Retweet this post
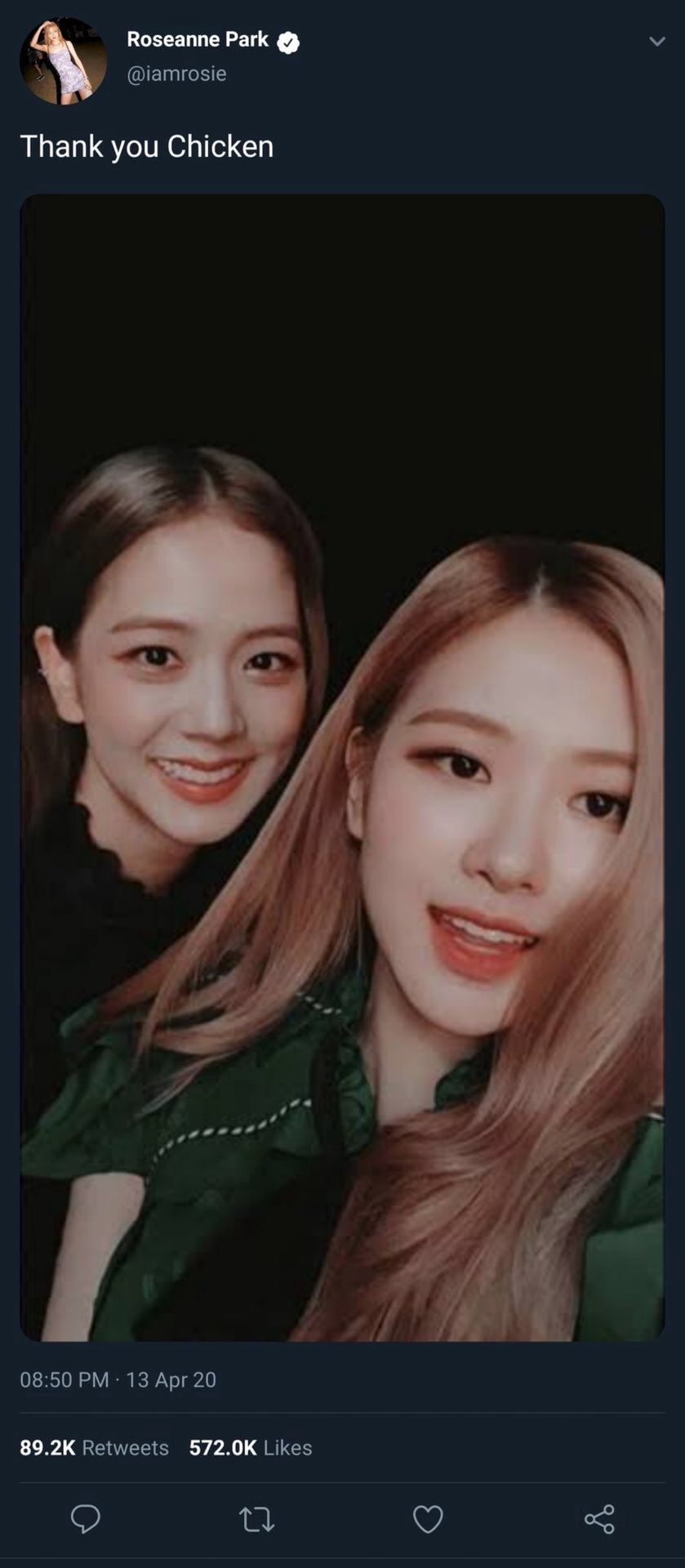Image resolution: width=685 pixels, height=1568 pixels. tap(256, 1520)
